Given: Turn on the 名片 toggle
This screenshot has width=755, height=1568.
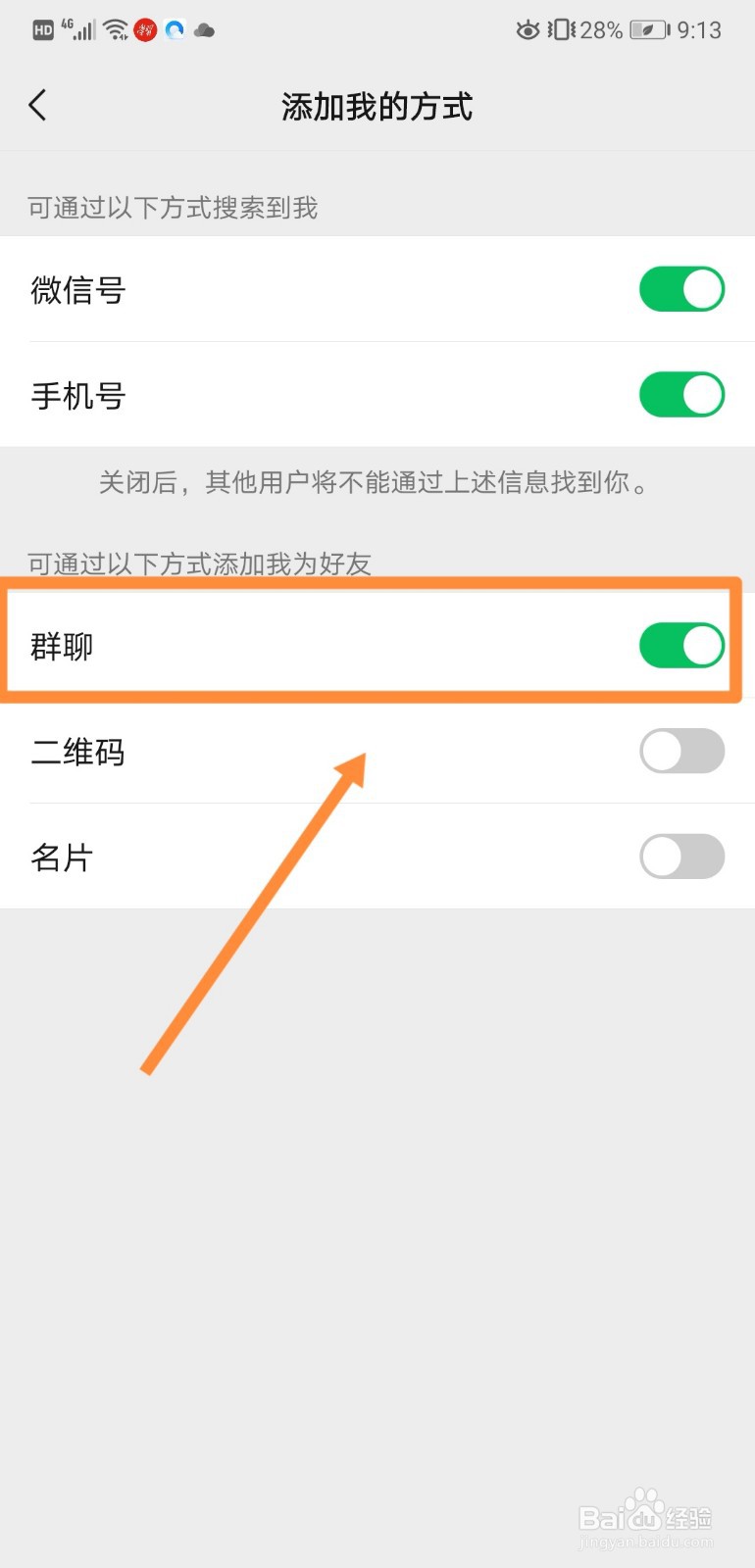Looking at the screenshot, I should 681,856.
